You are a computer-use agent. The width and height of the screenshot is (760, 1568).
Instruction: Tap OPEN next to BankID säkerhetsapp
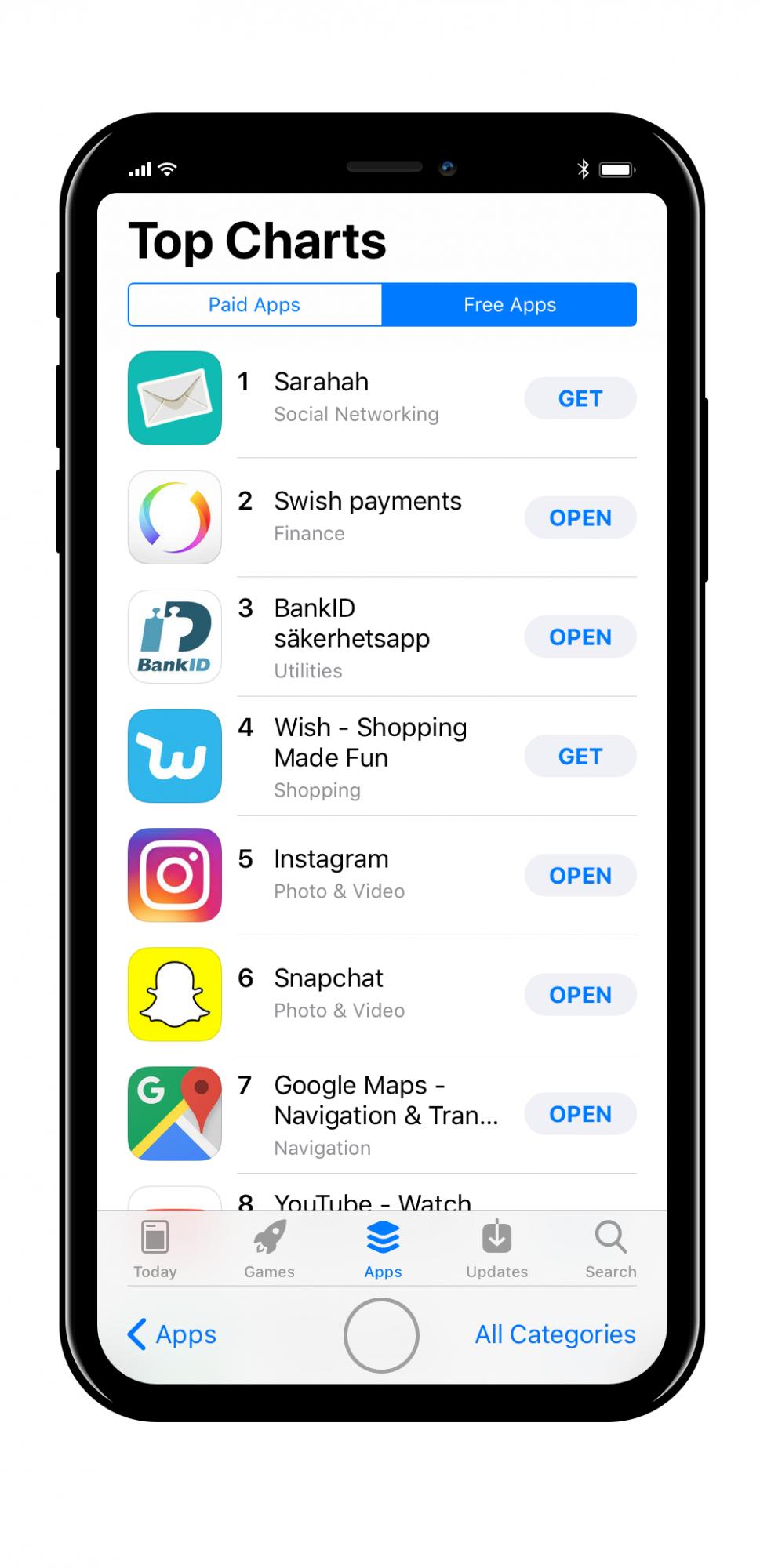580,637
